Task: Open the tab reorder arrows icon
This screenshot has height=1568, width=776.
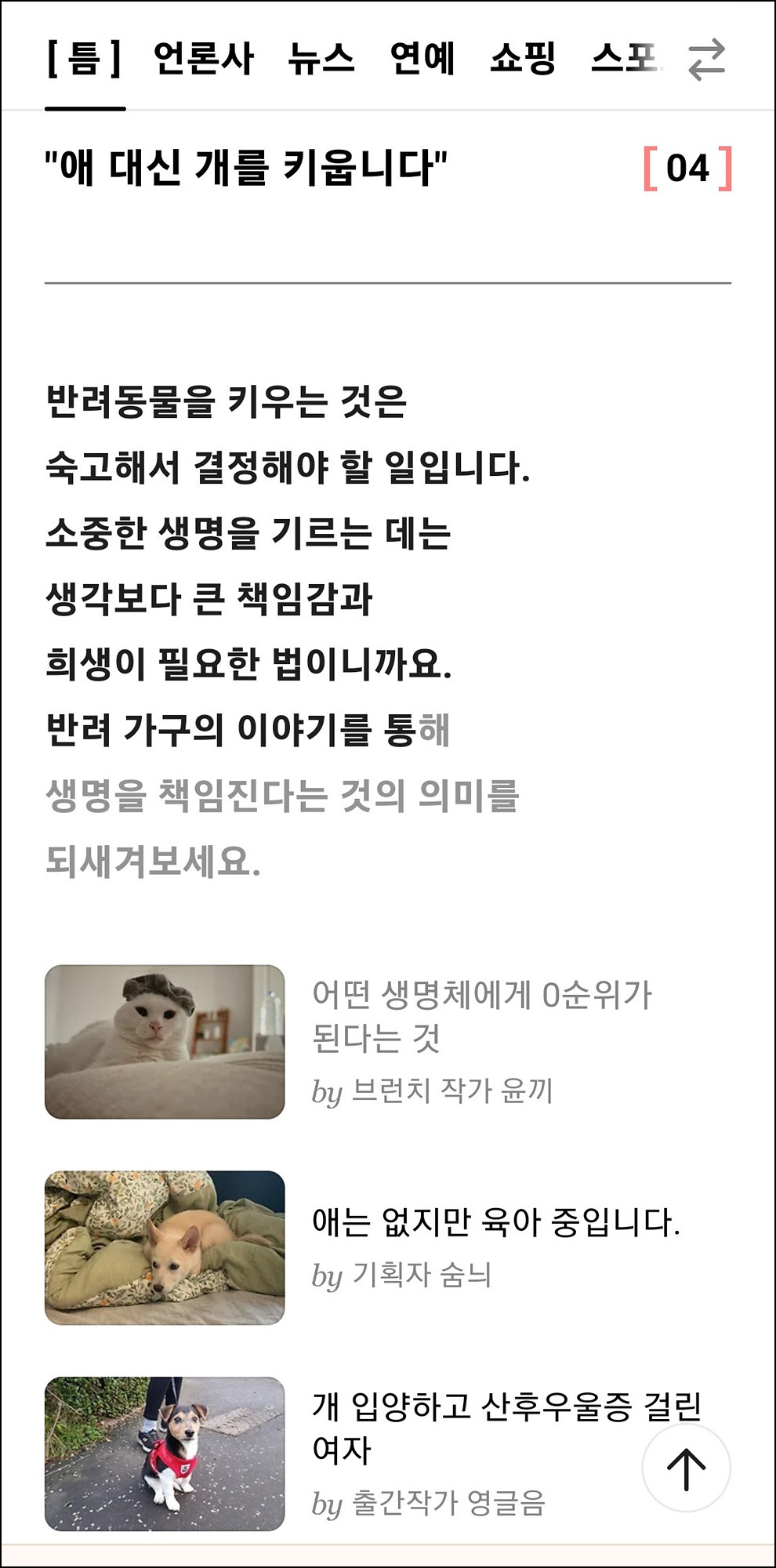Action: [x=707, y=60]
